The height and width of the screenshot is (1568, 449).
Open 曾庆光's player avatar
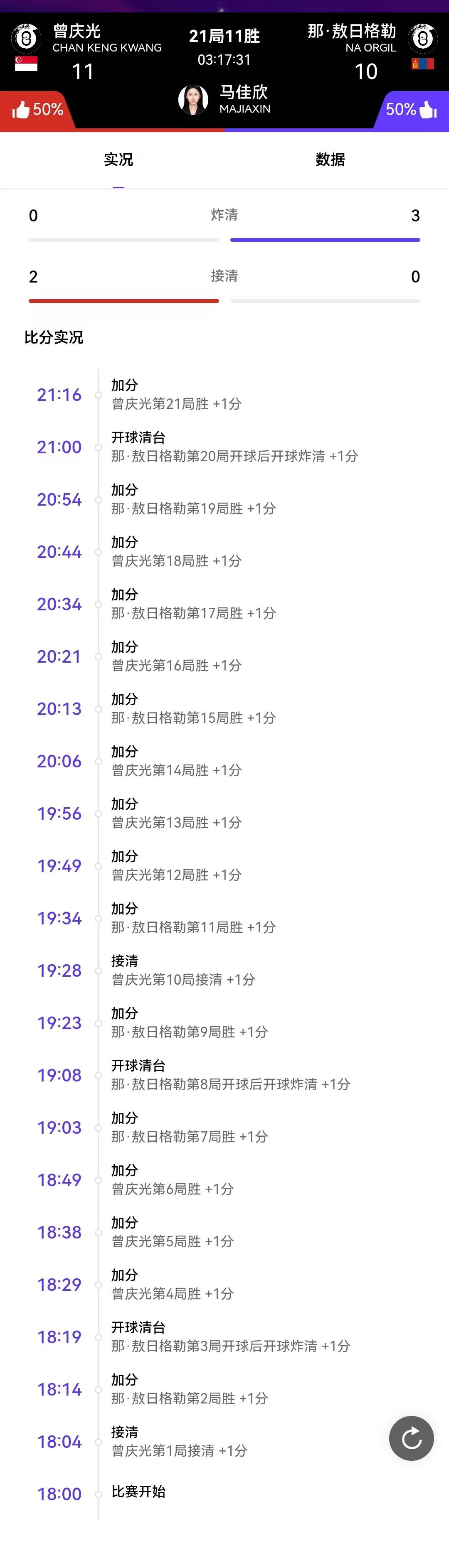[x=26, y=38]
